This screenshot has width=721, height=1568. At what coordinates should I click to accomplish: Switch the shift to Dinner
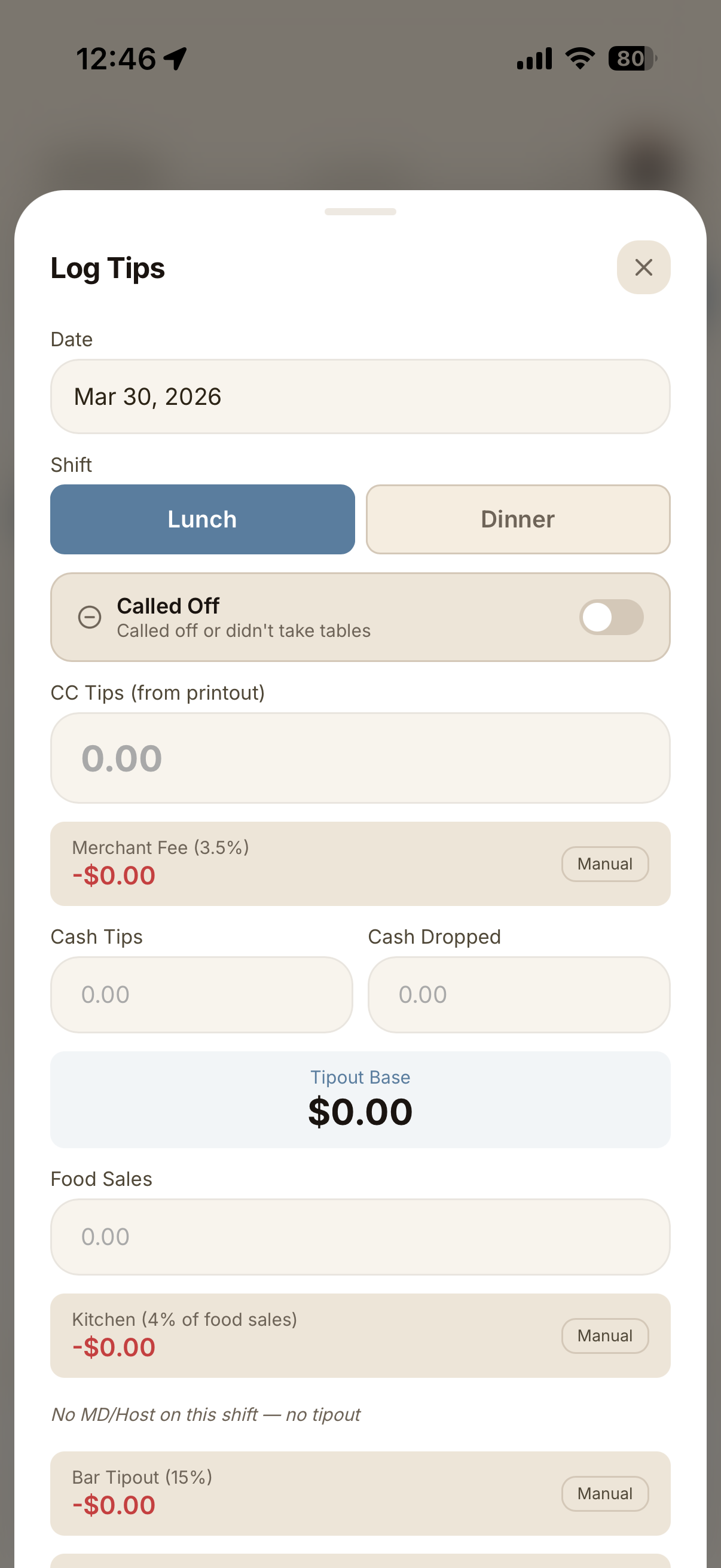[517, 519]
